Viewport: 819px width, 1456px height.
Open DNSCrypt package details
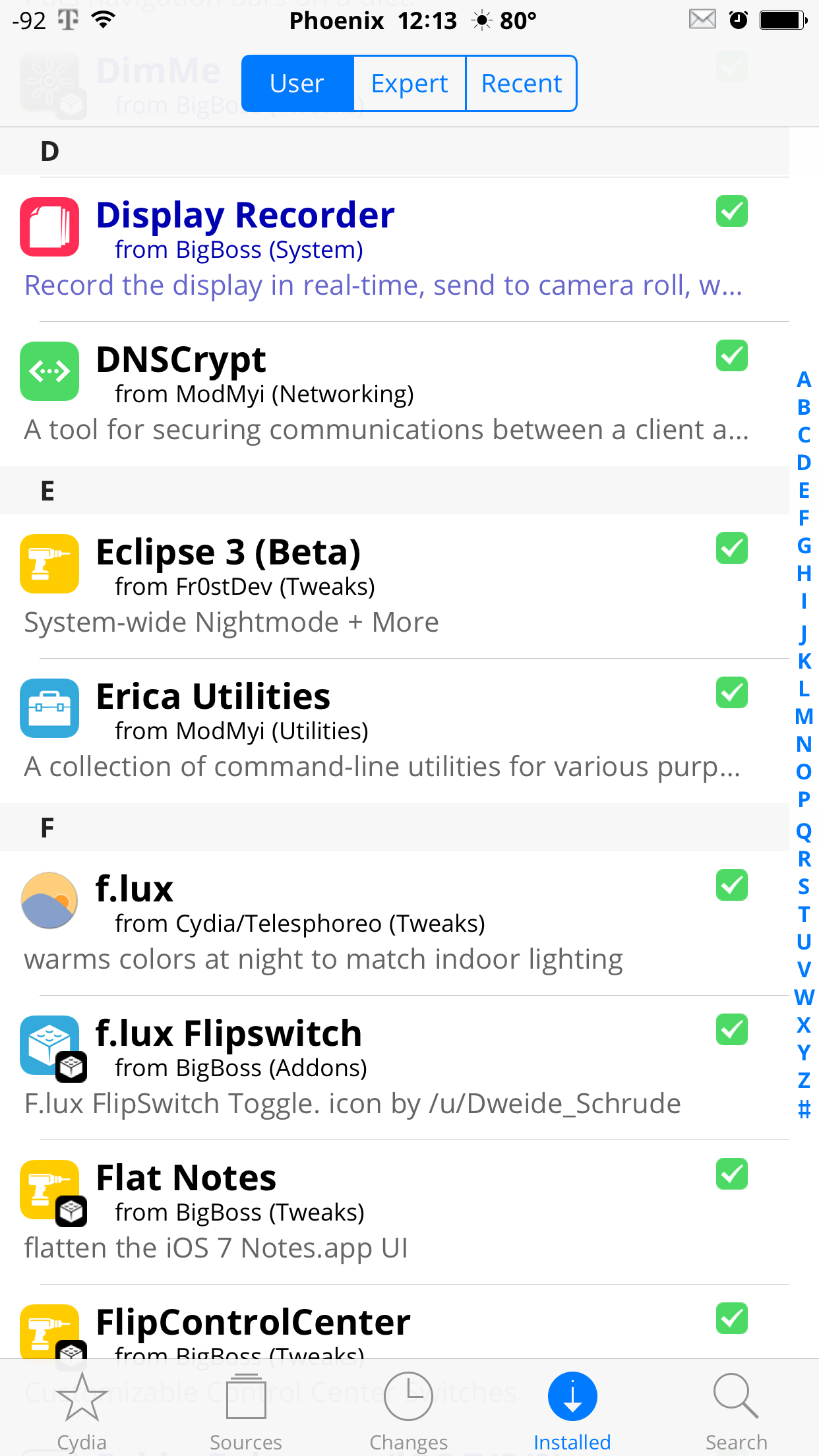394,394
